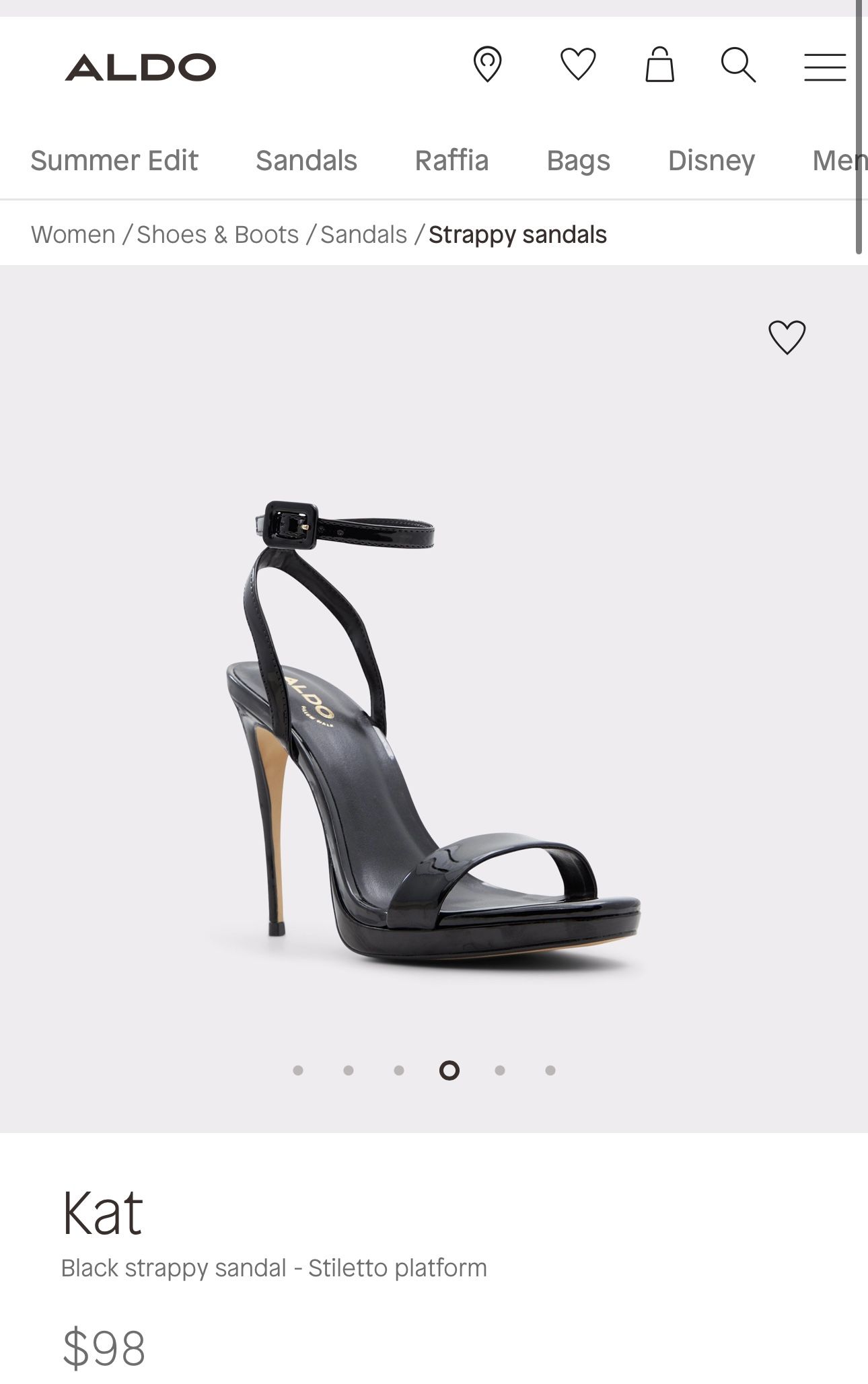Tap the Women breadcrumb link
The height and width of the screenshot is (1384, 868).
(73, 235)
